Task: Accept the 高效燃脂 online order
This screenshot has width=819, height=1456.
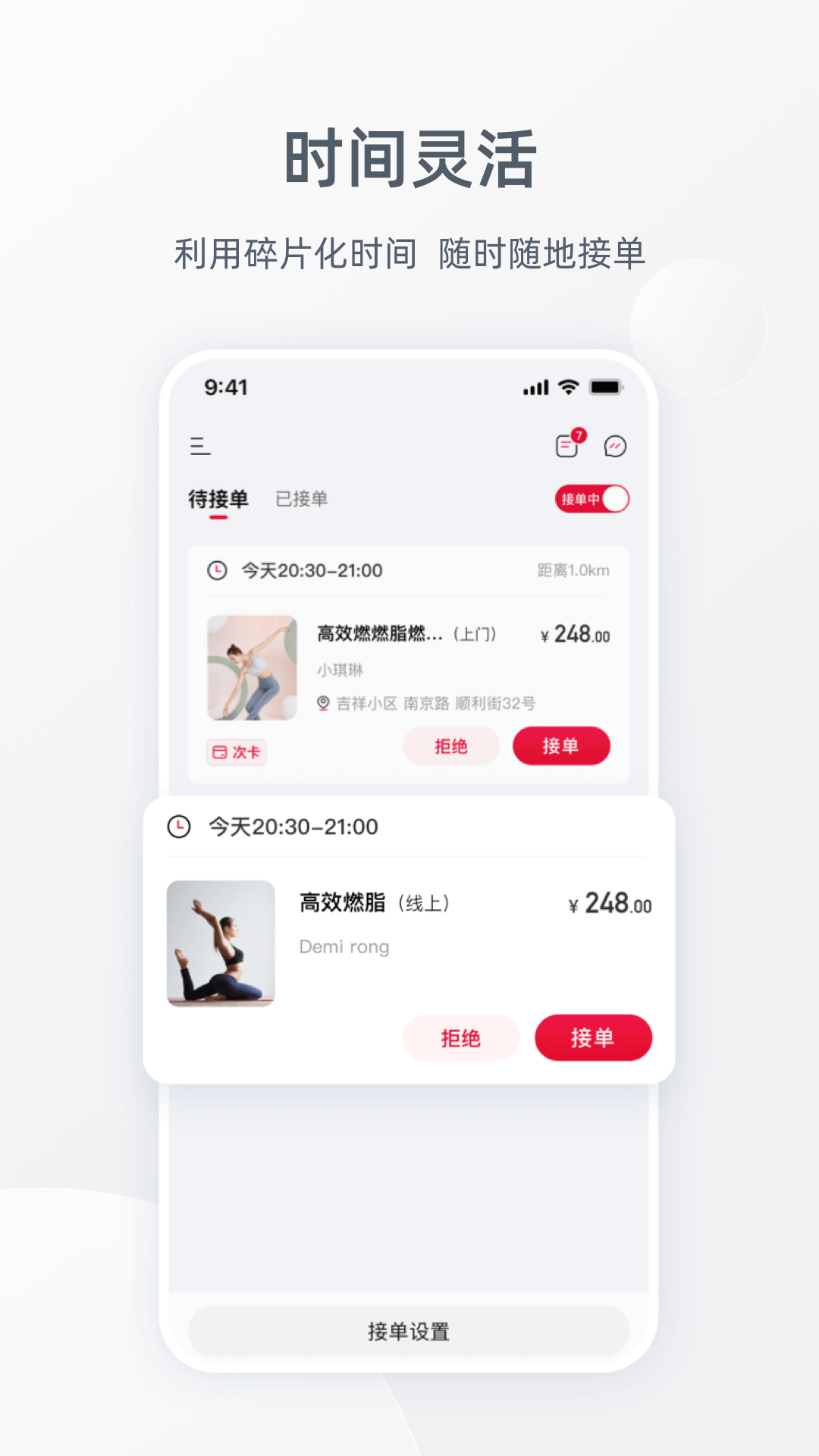Action: click(x=595, y=1037)
